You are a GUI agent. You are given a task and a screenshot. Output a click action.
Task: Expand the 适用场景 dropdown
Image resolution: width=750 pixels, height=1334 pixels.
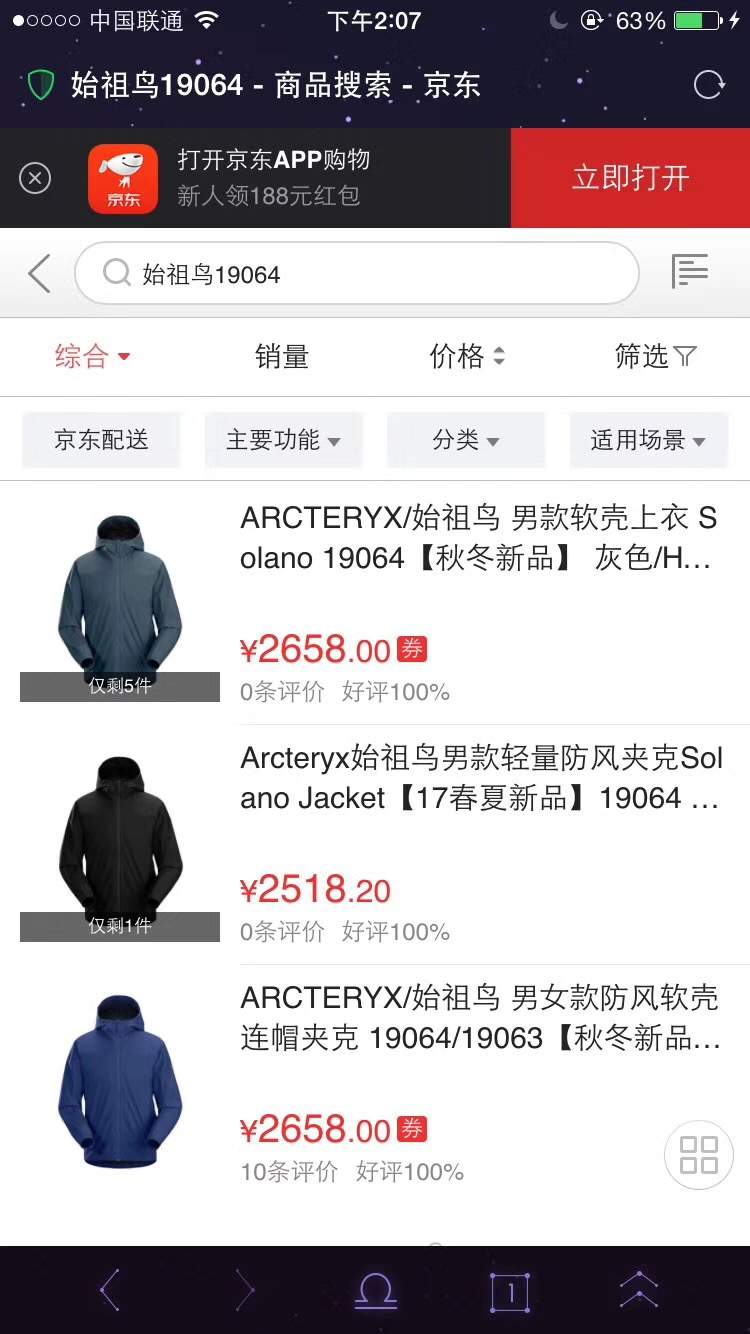[x=648, y=440]
